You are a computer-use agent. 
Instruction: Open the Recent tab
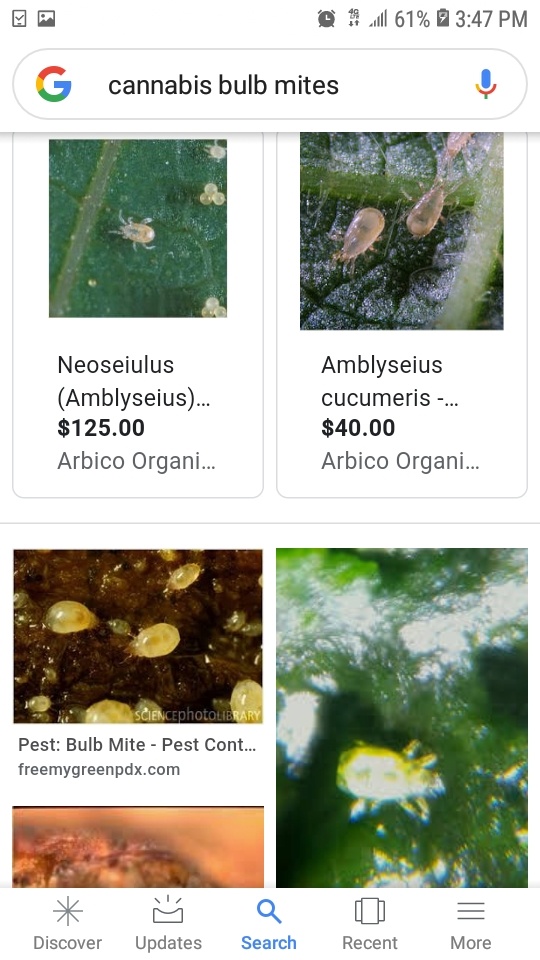click(x=370, y=924)
